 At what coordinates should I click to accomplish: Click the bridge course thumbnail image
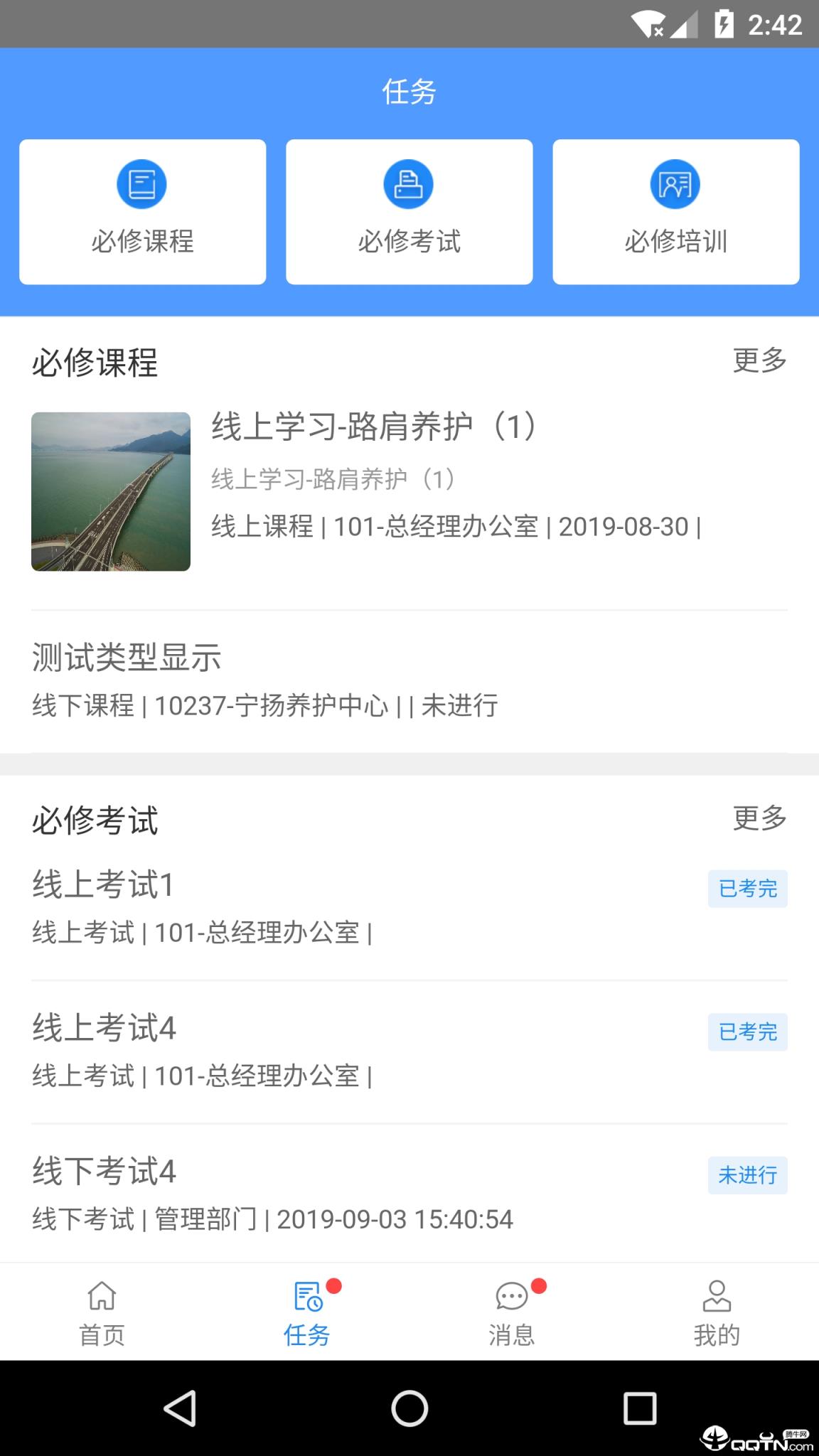[110, 491]
